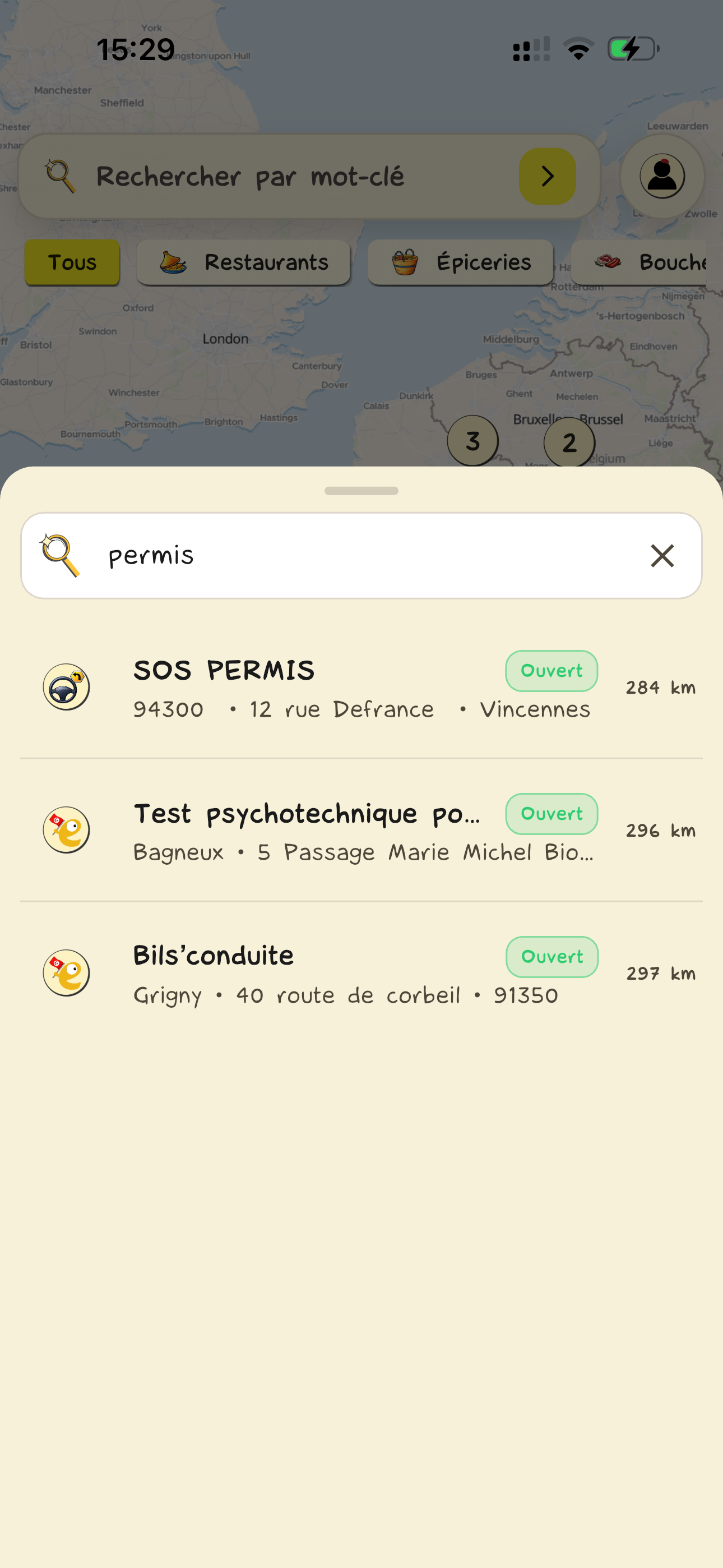Open the user profile icon
723x1568 pixels.
(662, 176)
